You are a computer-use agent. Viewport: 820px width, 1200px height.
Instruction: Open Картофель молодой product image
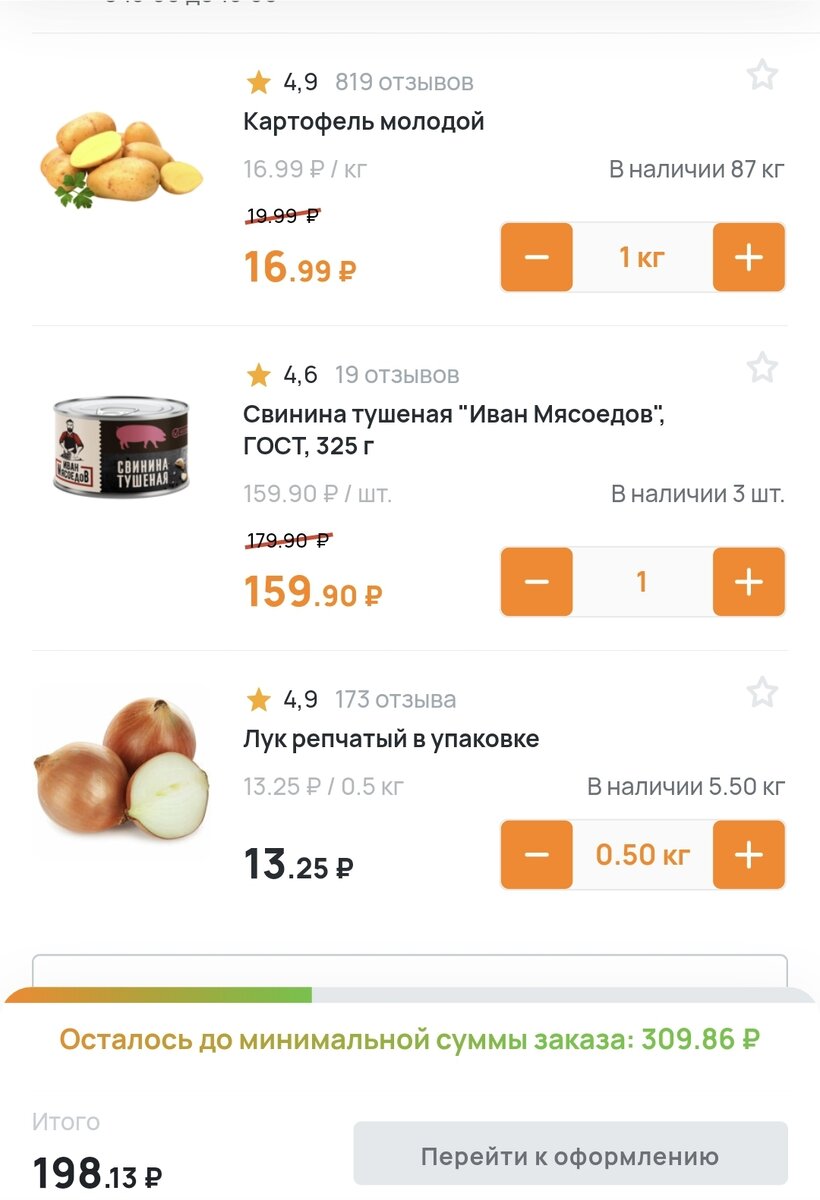click(x=120, y=160)
